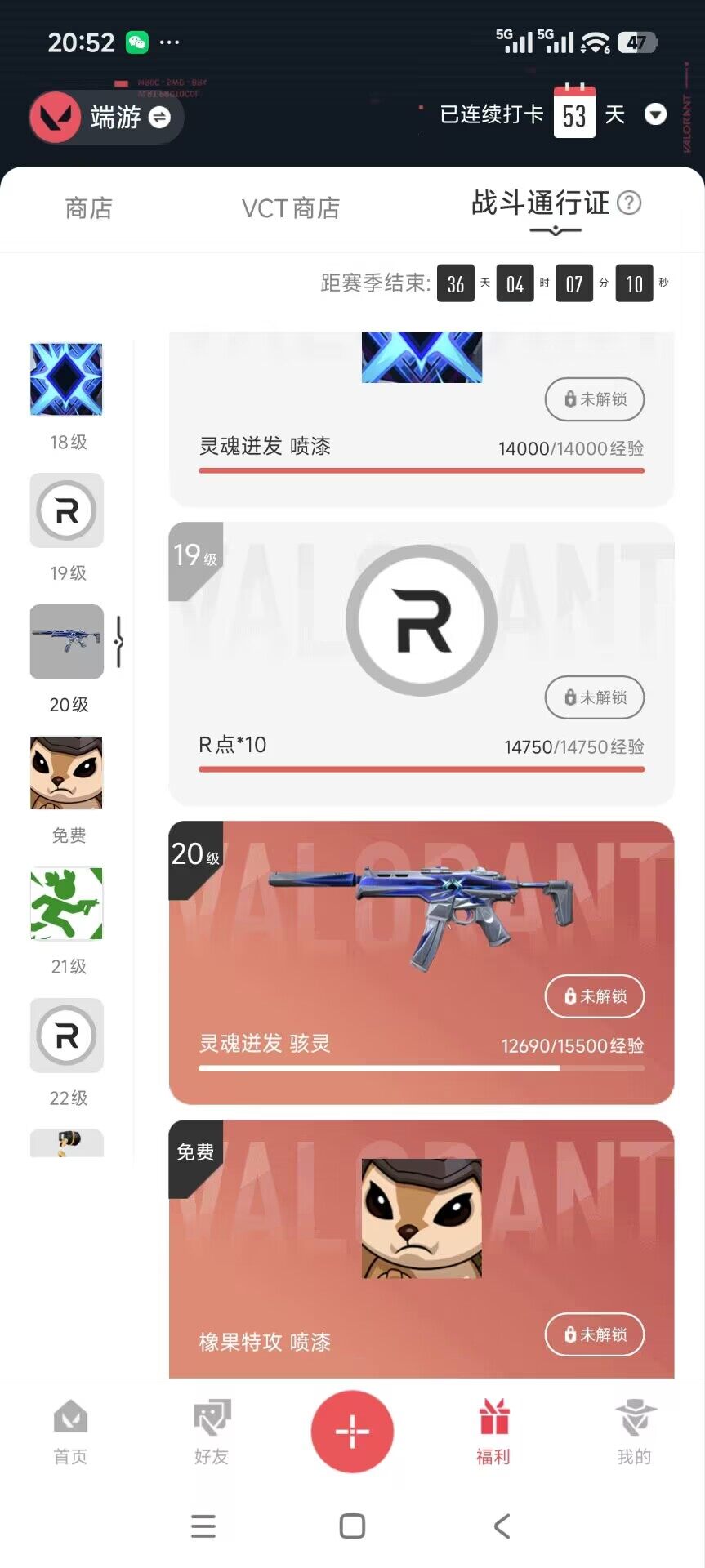This screenshot has height=1568, width=705.
Task: Collapse the battle pass via chevron under 战斗通行证
Action: (555, 231)
